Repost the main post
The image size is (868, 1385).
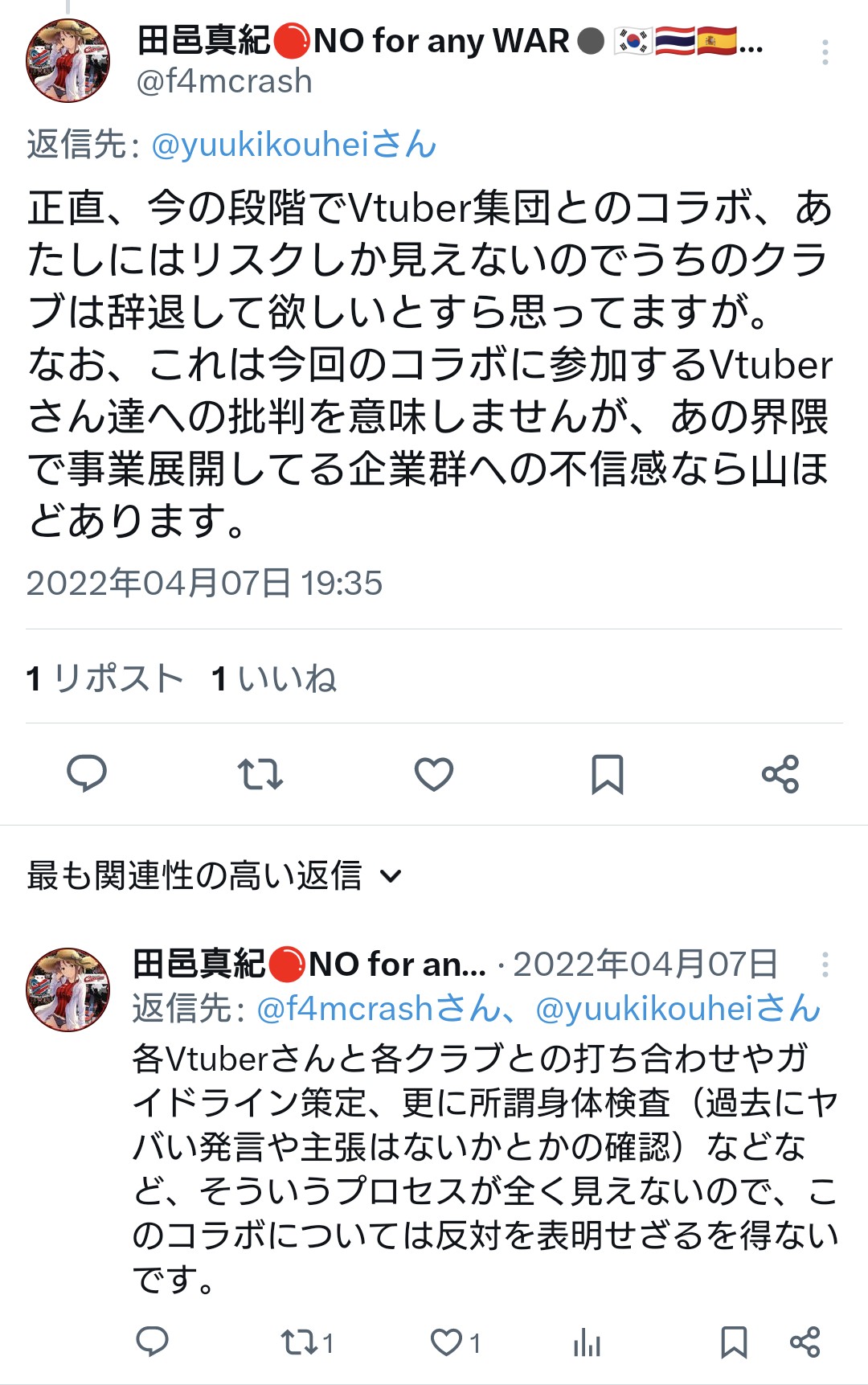click(x=260, y=774)
